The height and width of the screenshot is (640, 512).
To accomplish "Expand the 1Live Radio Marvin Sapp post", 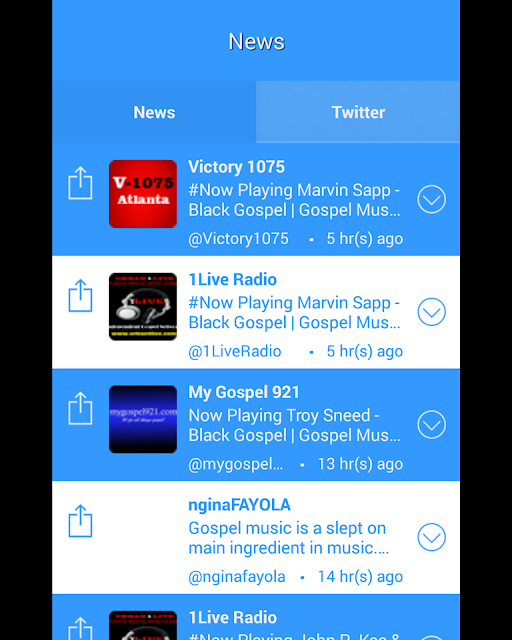I will (x=432, y=312).
